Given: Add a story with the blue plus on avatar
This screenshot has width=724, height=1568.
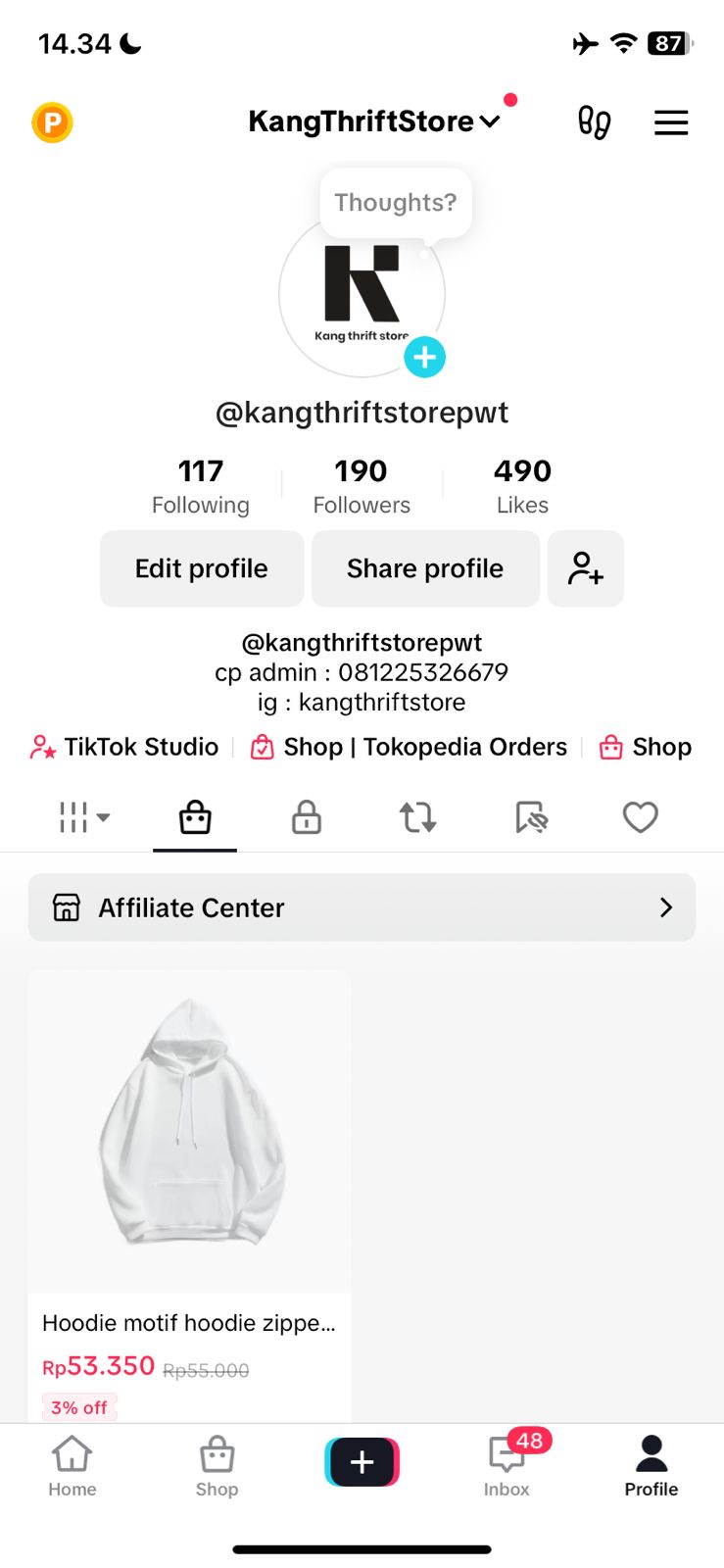Looking at the screenshot, I should [424, 358].
